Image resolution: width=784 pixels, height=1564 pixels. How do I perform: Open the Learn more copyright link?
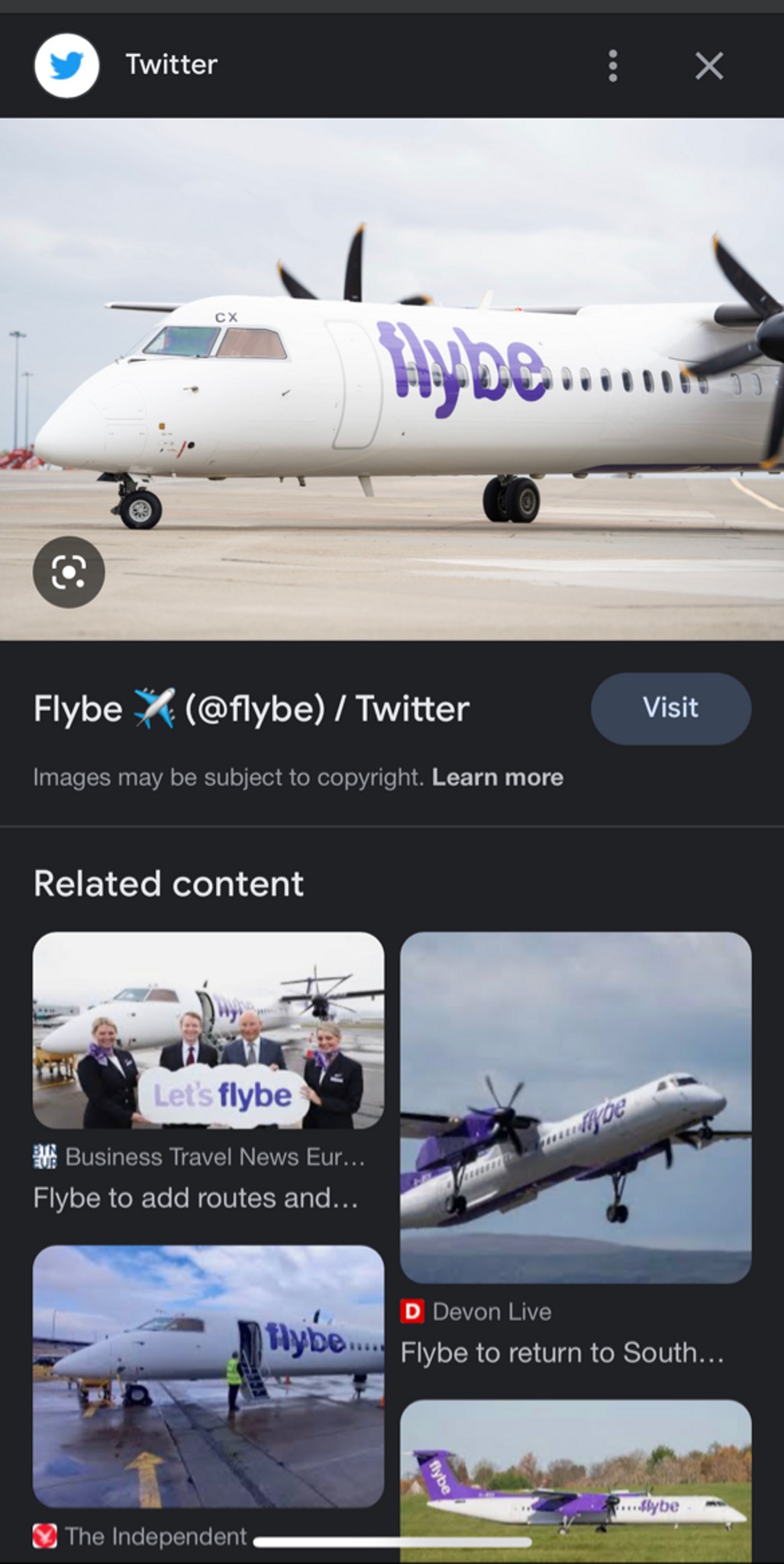click(498, 777)
